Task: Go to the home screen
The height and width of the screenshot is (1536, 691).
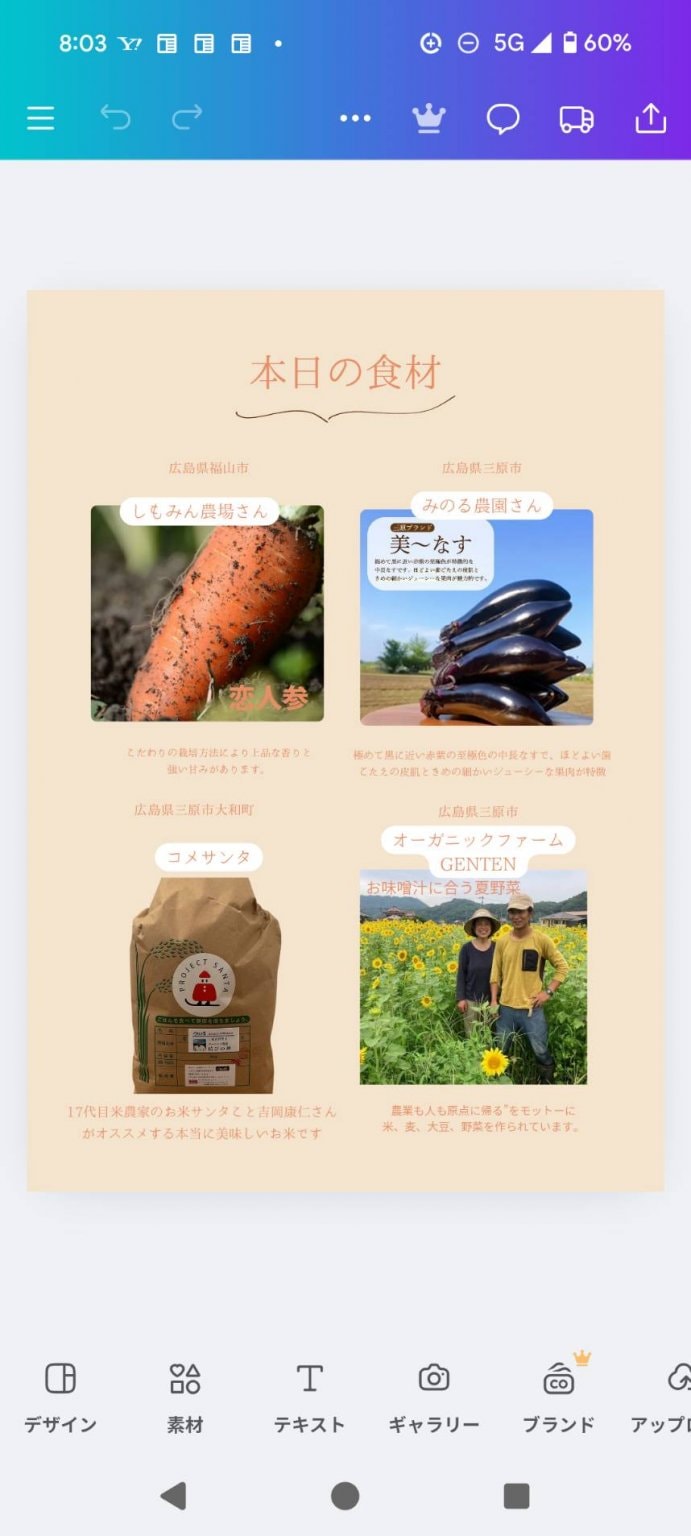Action: (x=345, y=1495)
